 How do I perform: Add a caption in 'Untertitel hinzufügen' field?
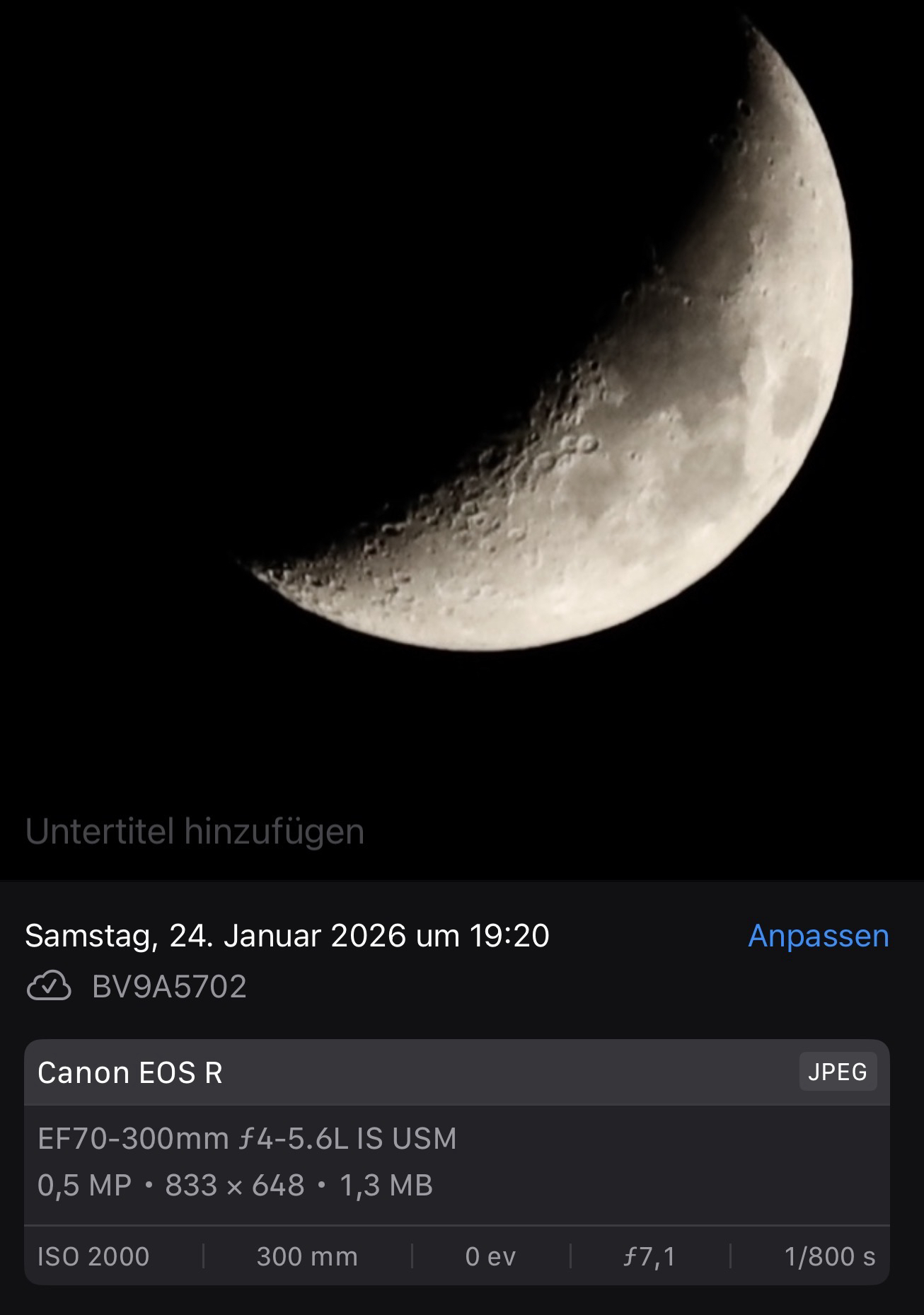tap(195, 831)
